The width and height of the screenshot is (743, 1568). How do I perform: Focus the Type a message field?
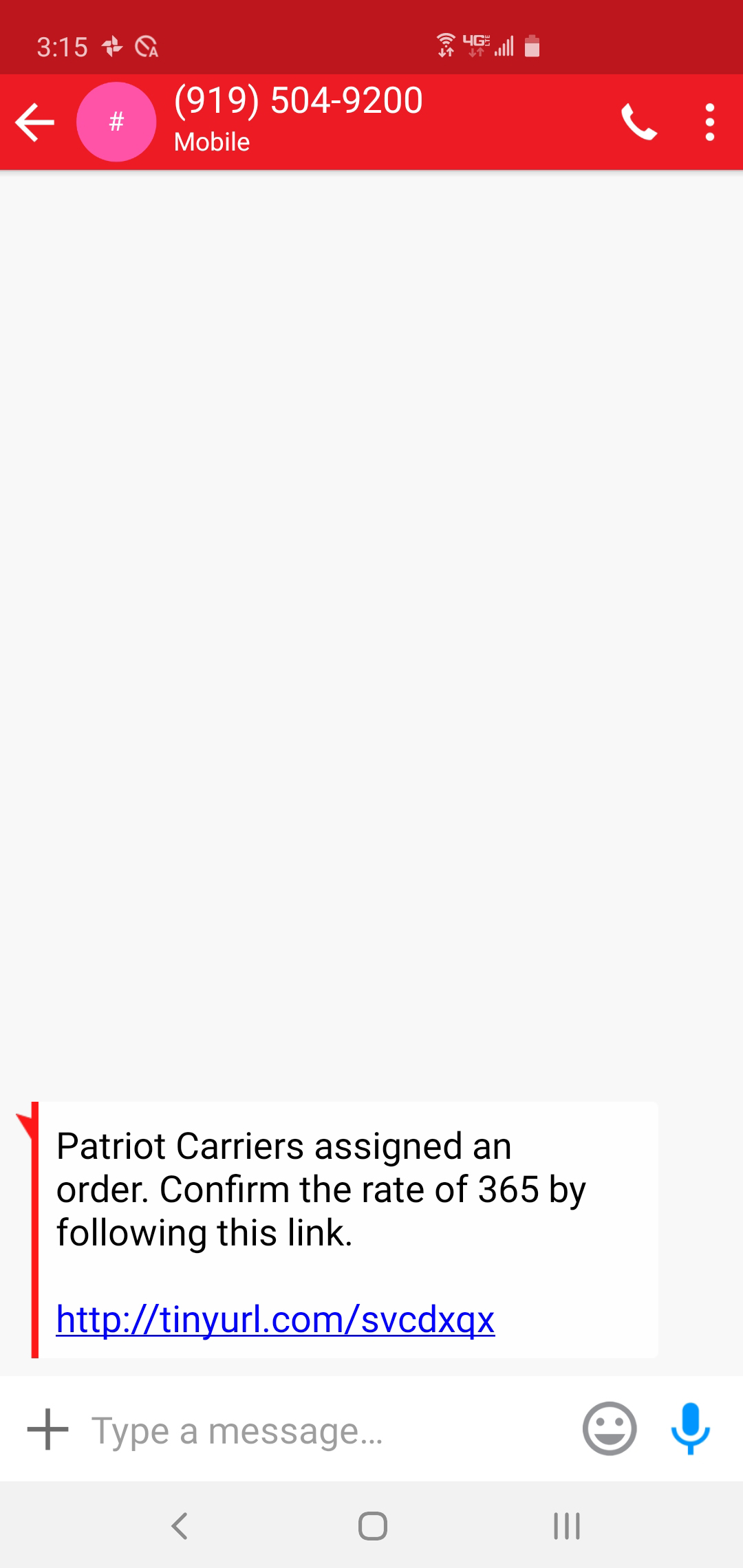click(x=327, y=1430)
